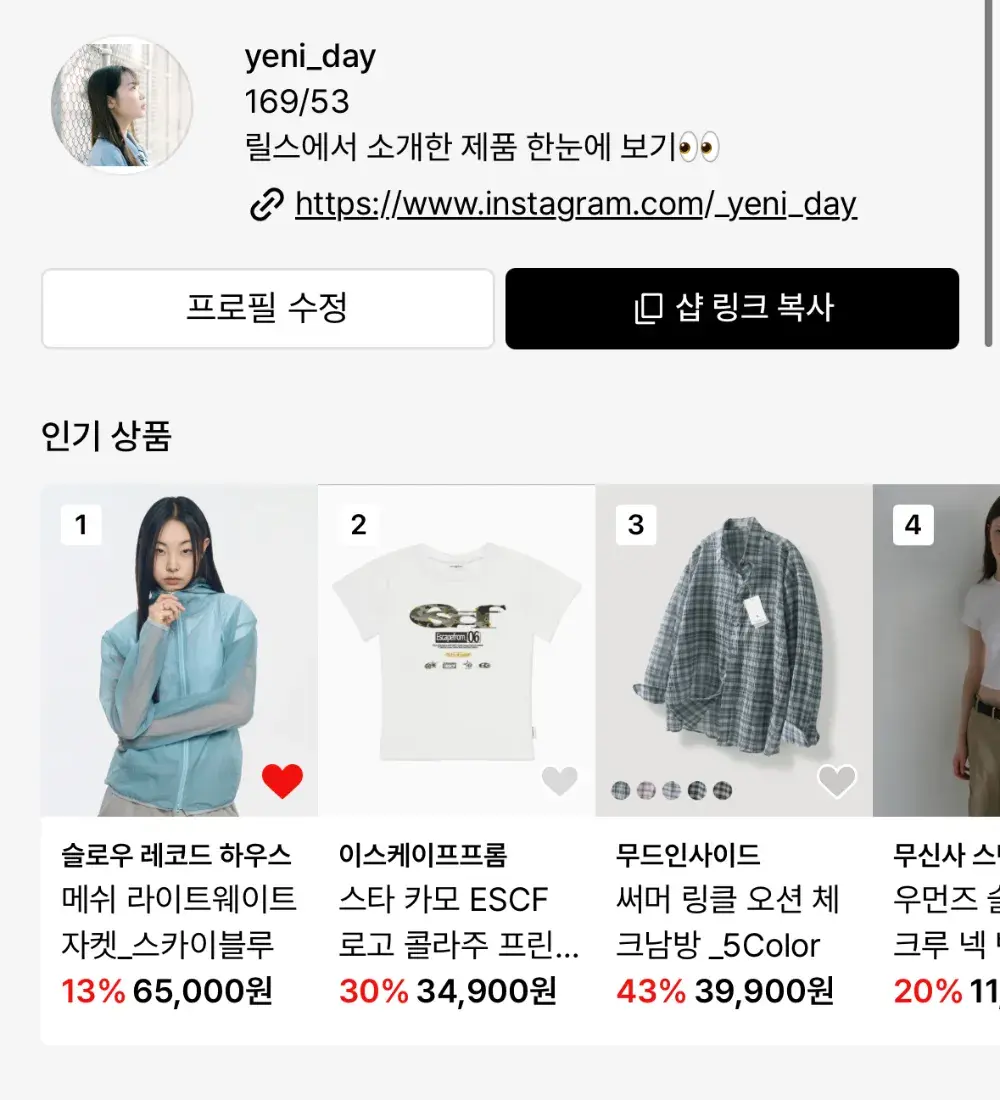The height and width of the screenshot is (1100, 1000).
Task: Unlike the 메쉬 라이트웨이트 자켓 red heart
Action: pos(282,781)
